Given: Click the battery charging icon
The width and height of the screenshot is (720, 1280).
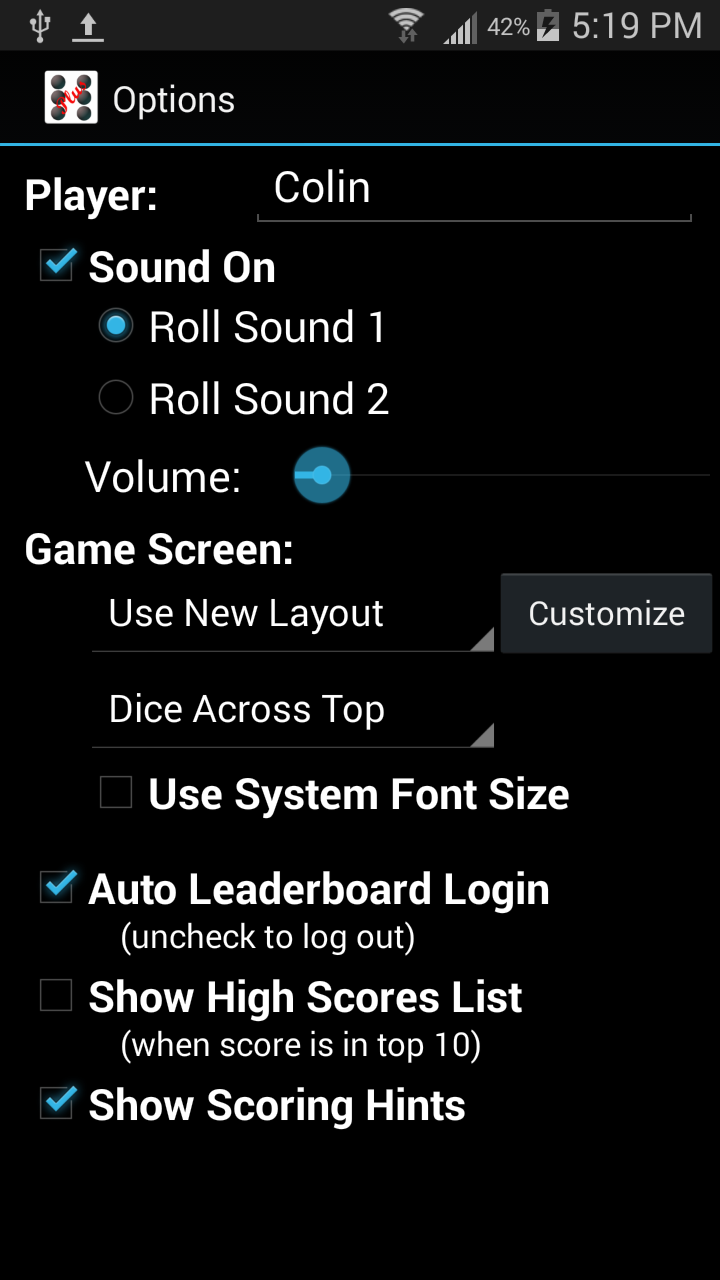Looking at the screenshot, I should (549, 25).
